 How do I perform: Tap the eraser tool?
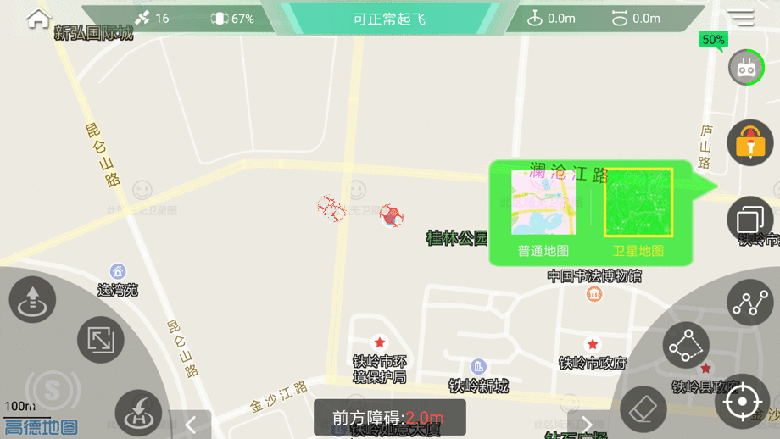643,407
